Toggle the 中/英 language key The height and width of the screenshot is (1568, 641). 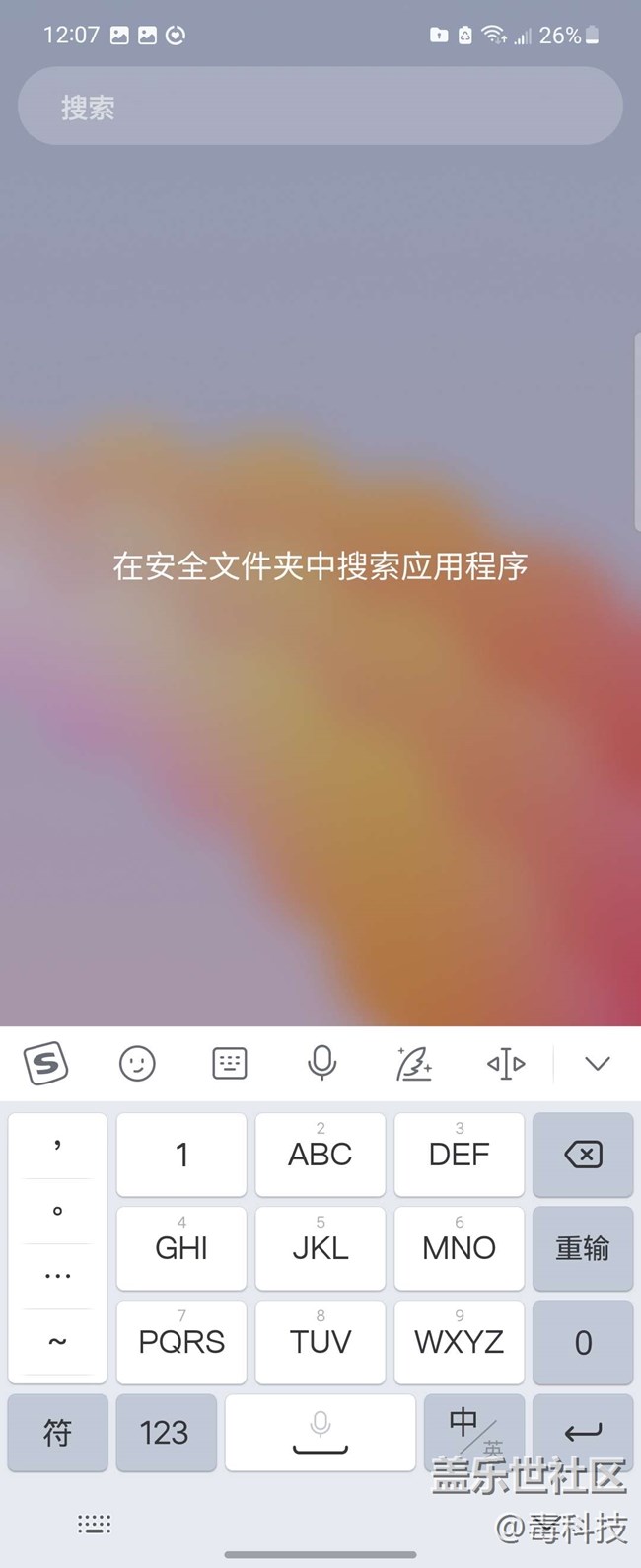(472, 1432)
